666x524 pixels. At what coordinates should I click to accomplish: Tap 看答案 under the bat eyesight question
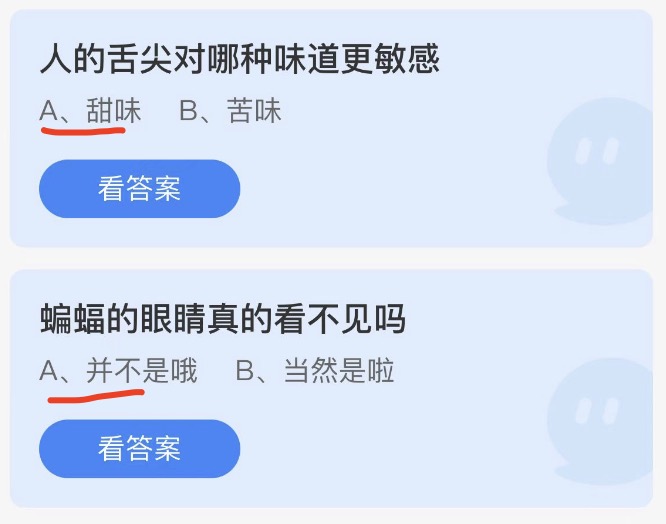[x=139, y=449]
